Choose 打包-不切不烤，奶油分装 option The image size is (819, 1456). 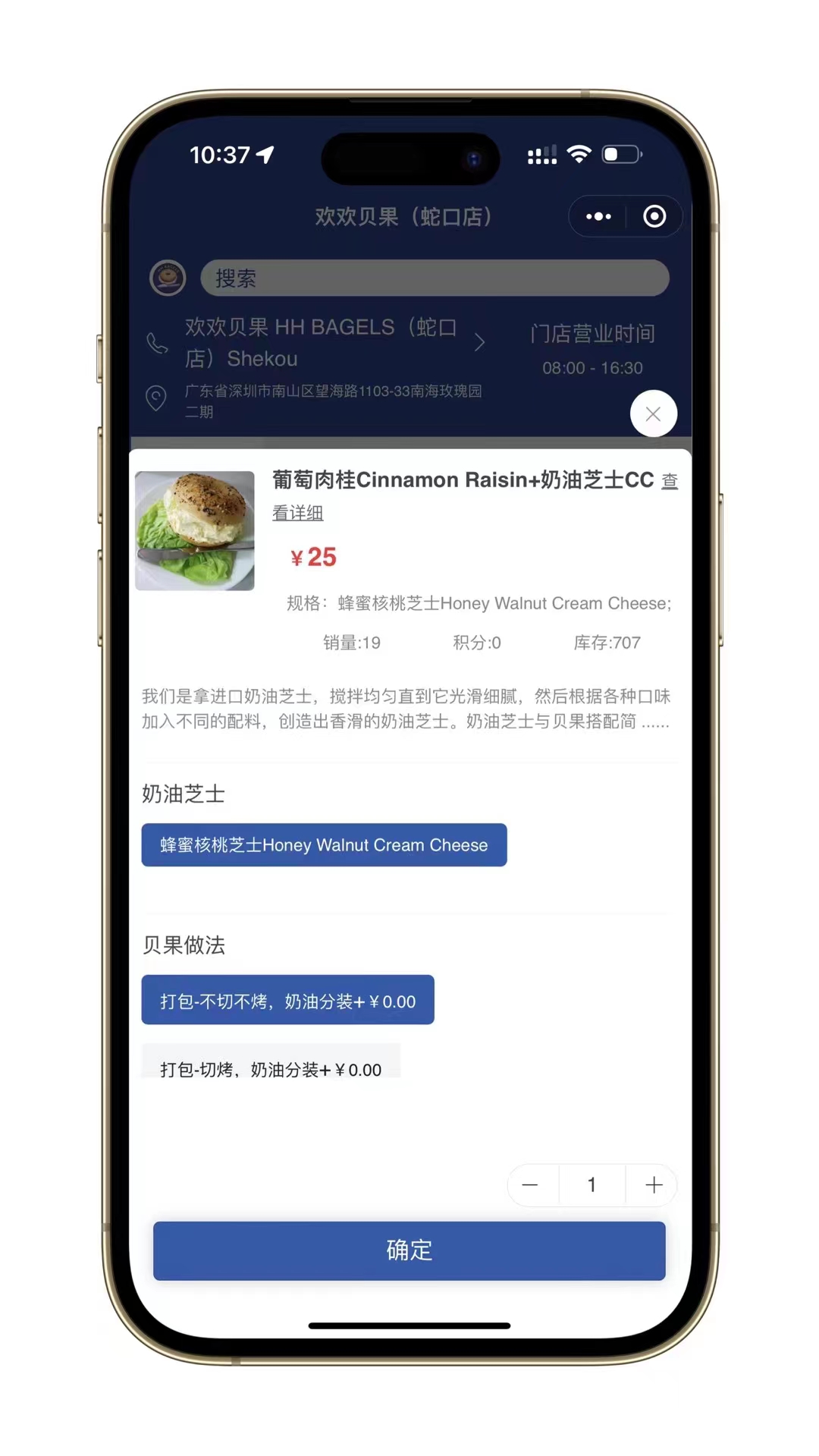click(x=287, y=1001)
